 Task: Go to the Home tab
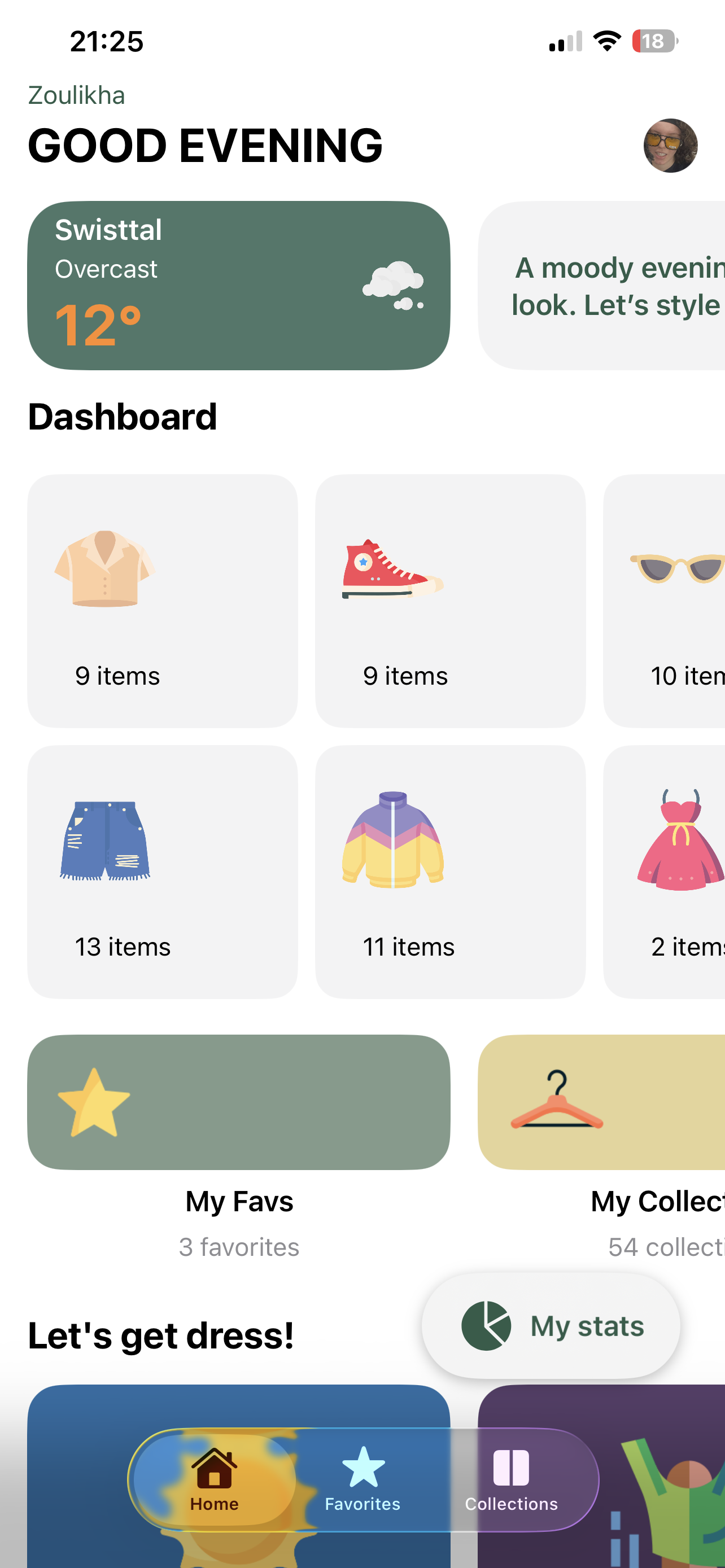214,1479
